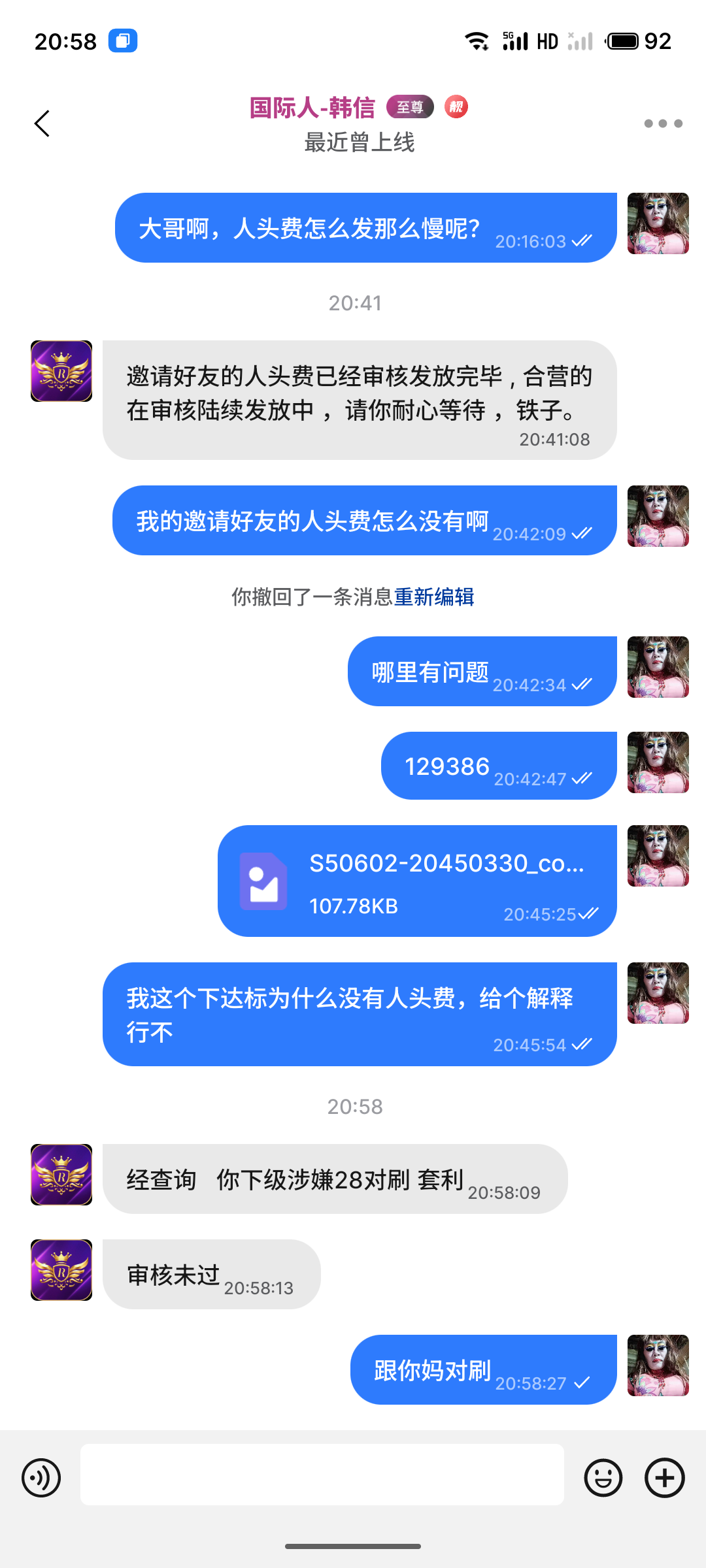706x1568 pixels.
Task: Open the S50602-20450330 image file attachment
Action: [417, 881]
